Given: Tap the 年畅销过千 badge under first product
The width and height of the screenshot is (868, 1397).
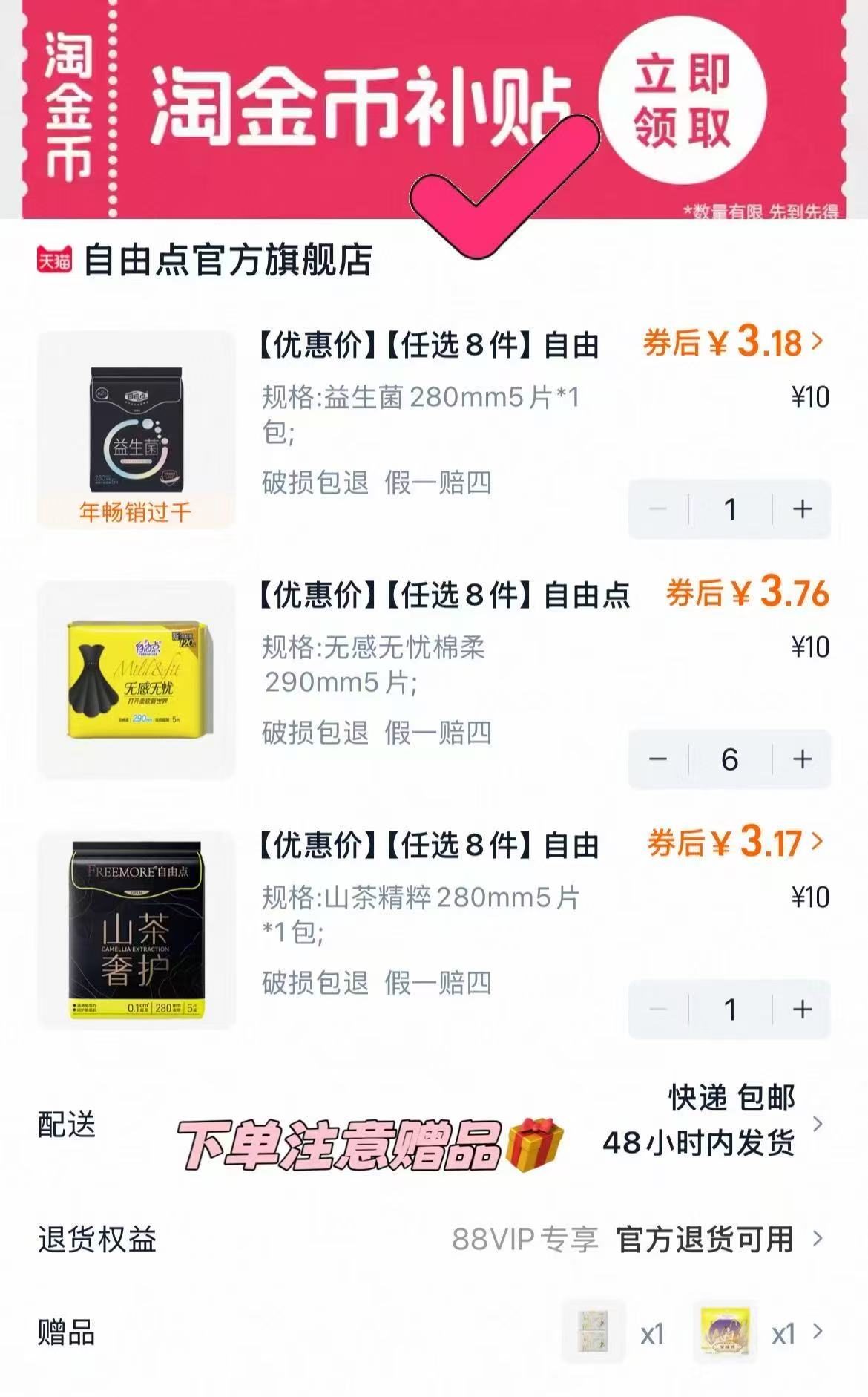Looking at the screenshot, I should [134, 511].
